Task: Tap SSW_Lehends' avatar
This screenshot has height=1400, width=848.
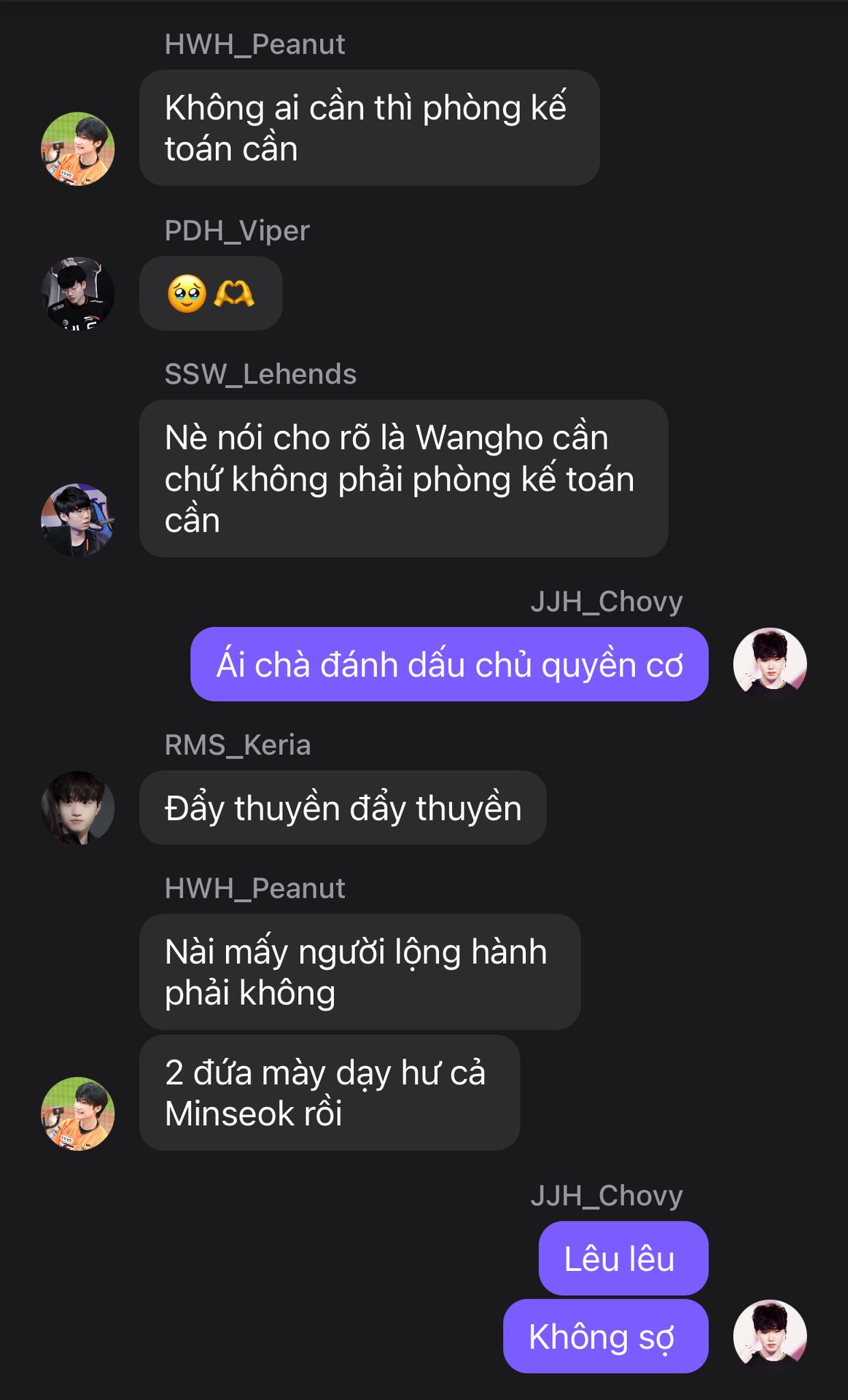Action: pyautogui.click(x=77, y=520)
